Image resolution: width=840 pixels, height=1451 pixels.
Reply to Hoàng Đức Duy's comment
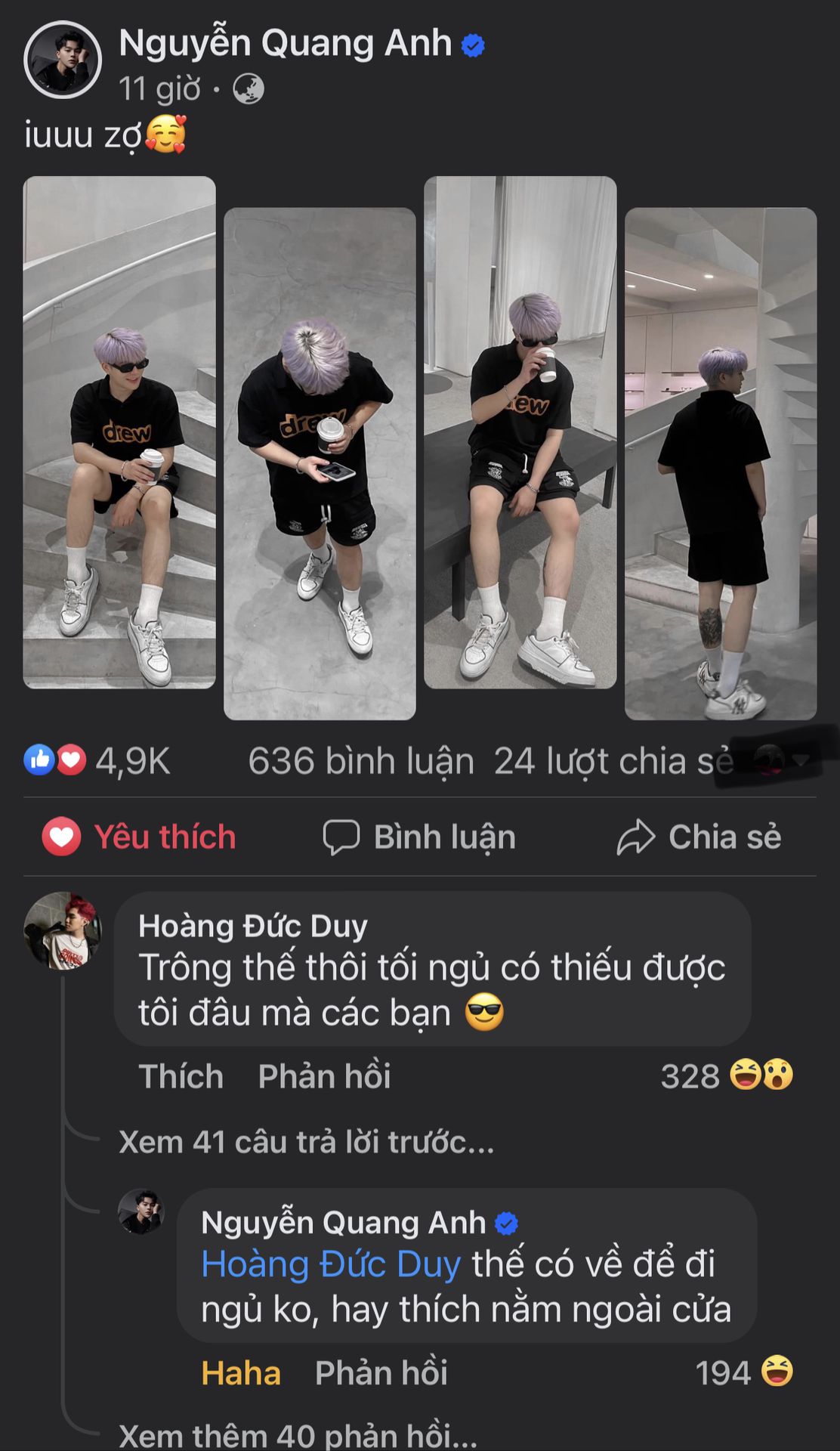[x=325, y=1076]
